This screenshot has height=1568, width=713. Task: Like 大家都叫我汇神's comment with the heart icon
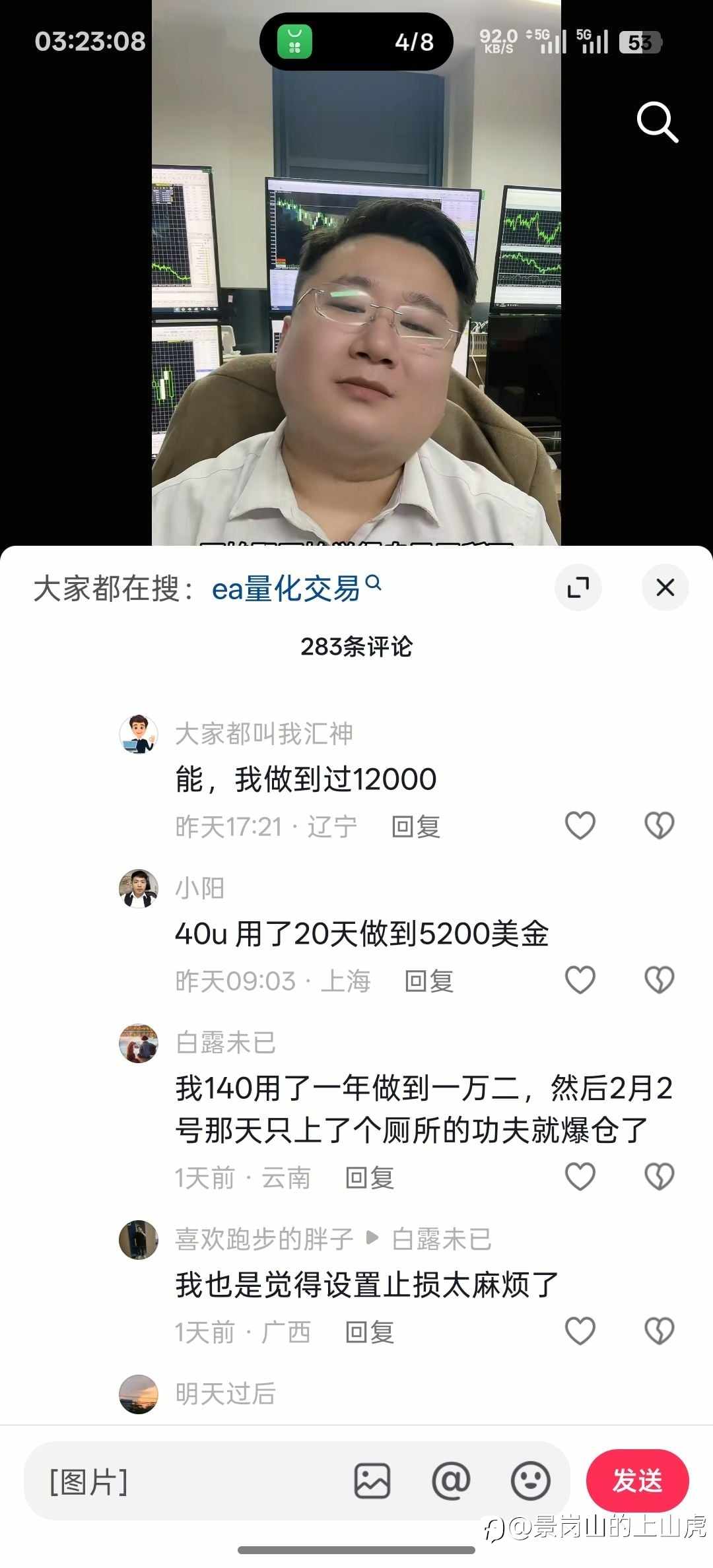[x=580, y=825]
